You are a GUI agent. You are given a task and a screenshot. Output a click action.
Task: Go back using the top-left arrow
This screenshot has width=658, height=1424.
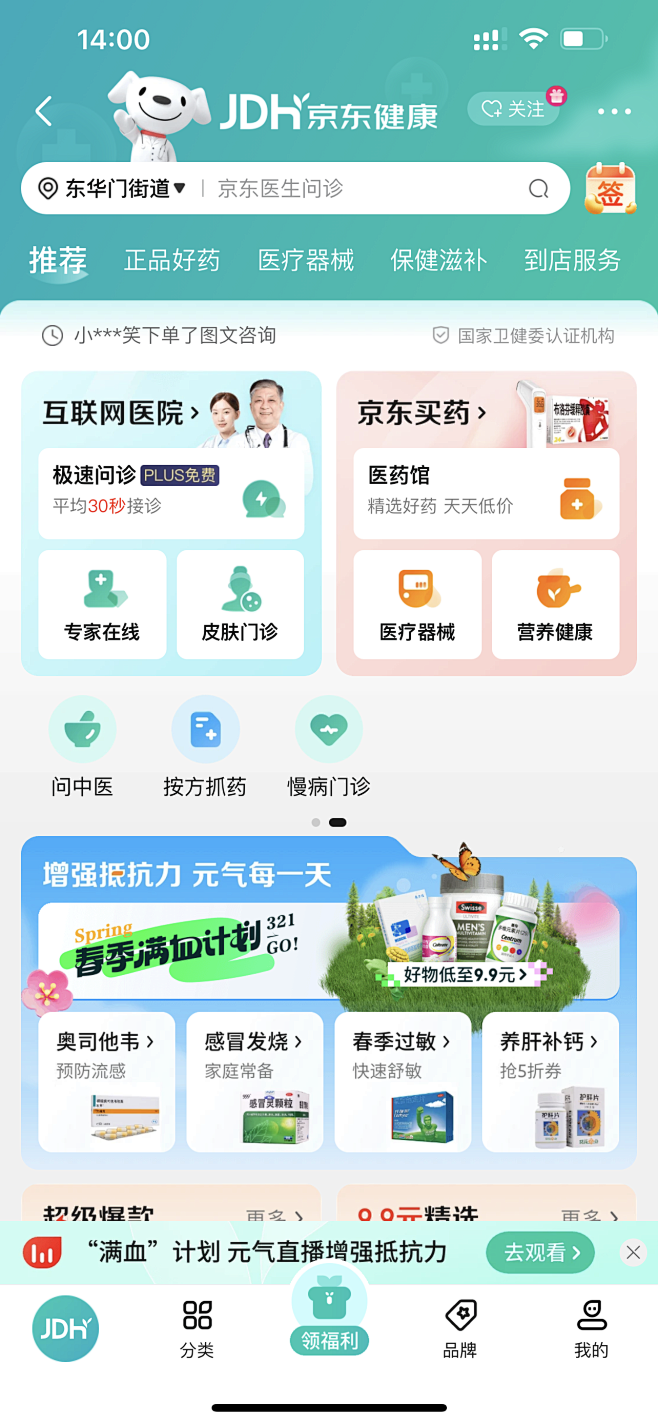pos(43,111)
